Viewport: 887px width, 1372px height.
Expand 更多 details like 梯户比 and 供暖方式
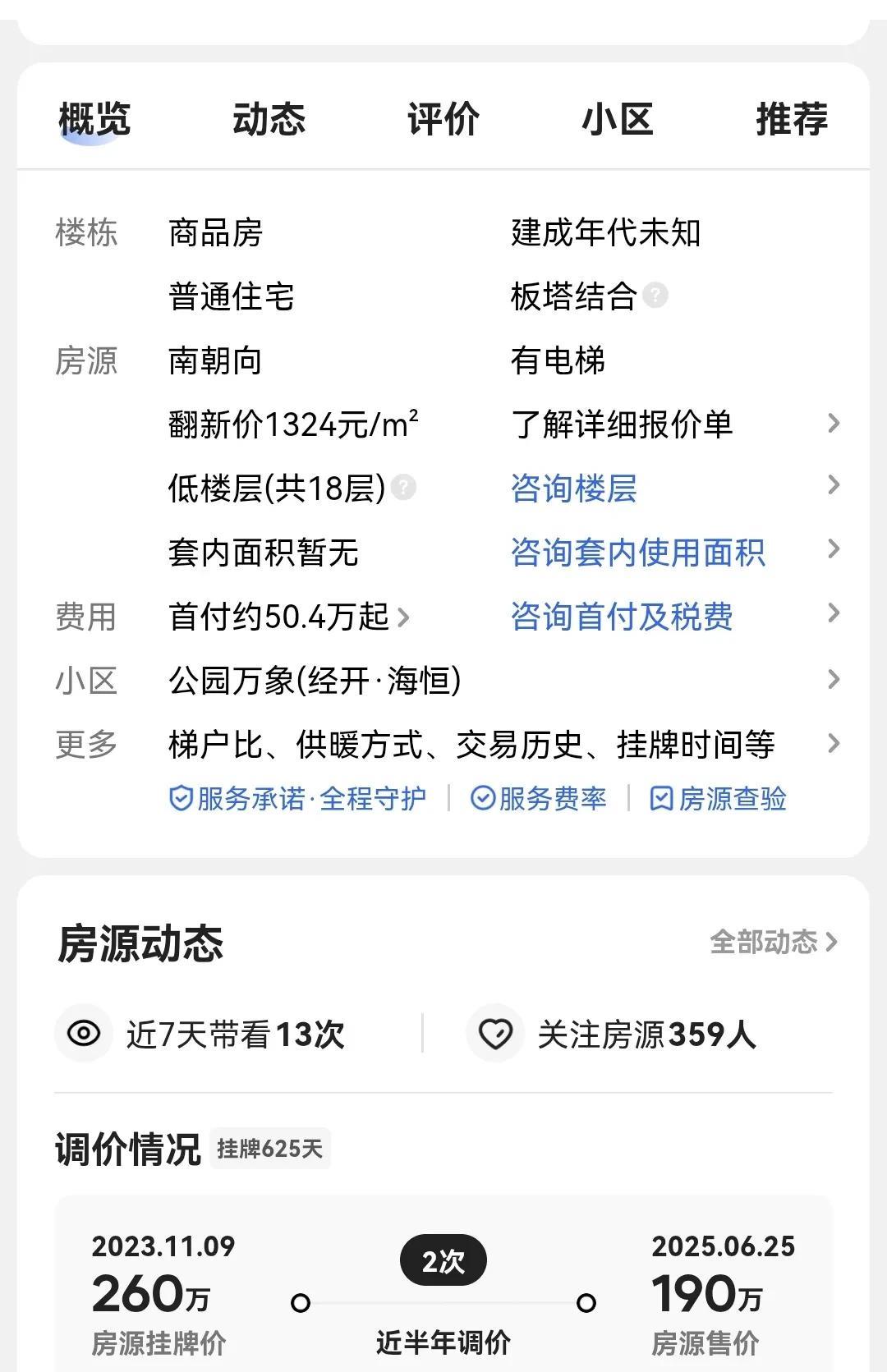(504, 745)
